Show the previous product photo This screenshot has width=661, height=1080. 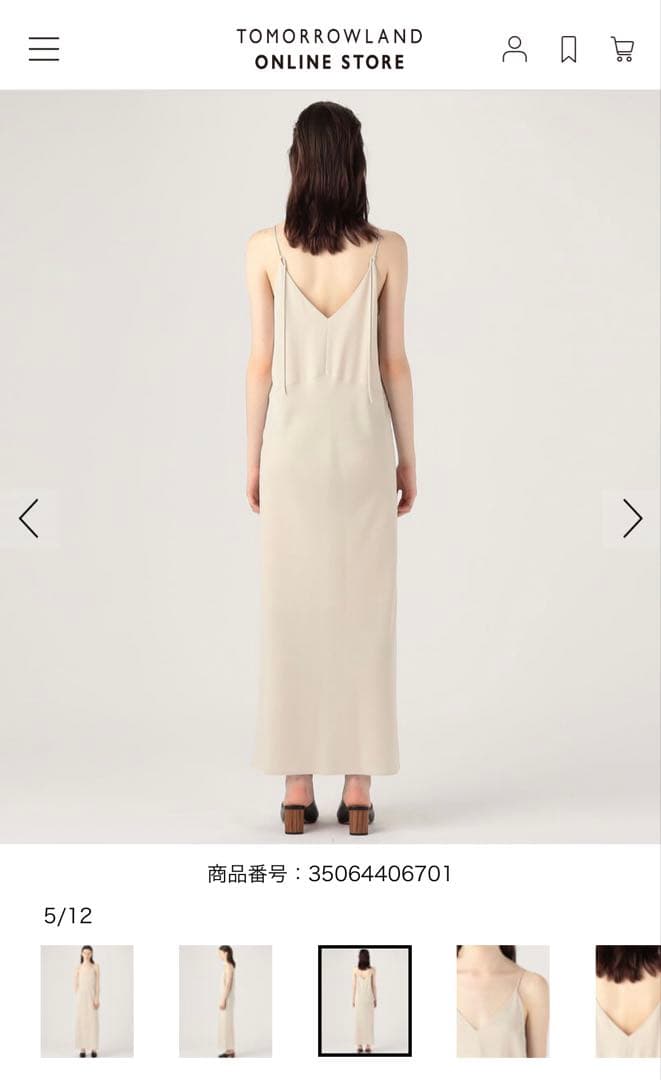click(29, 518)
